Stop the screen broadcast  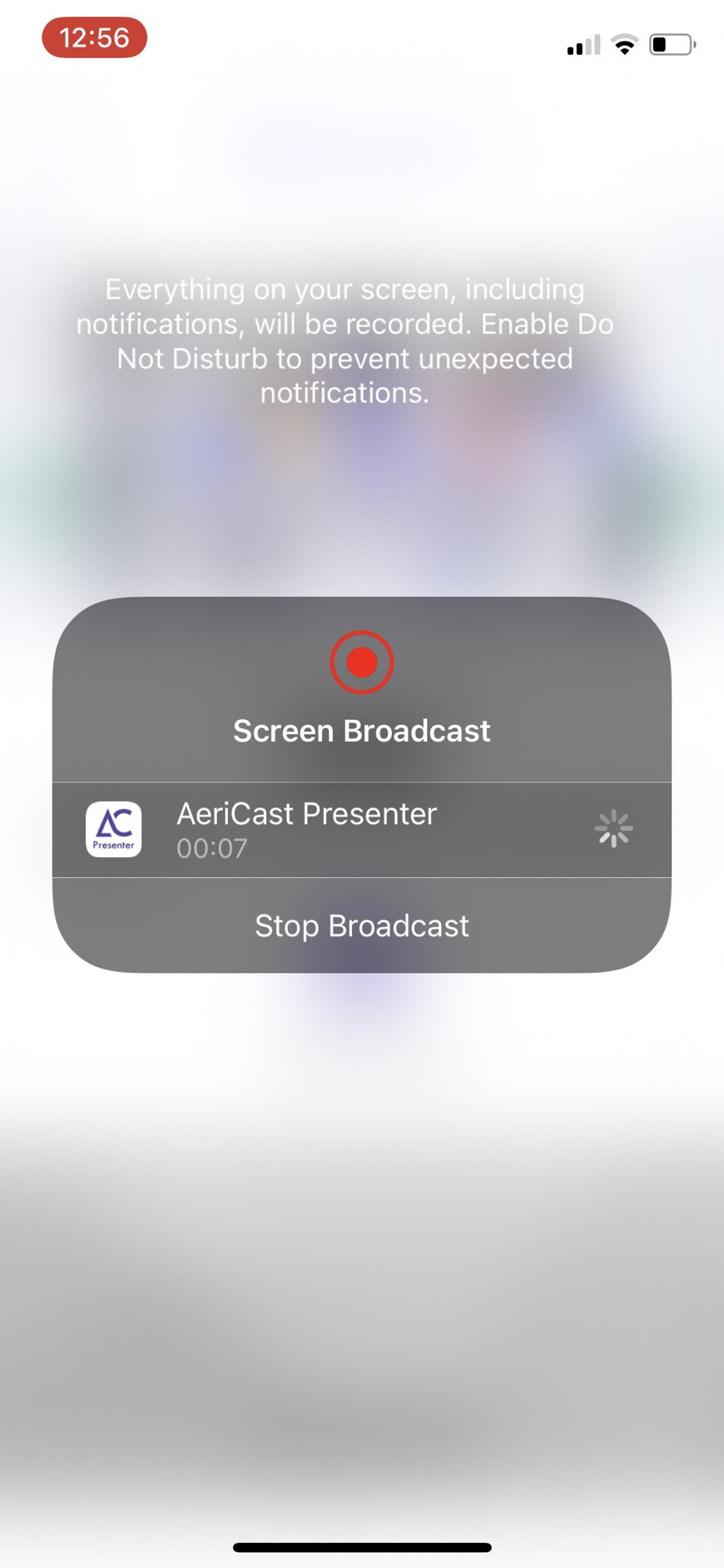tap(361, 925)
